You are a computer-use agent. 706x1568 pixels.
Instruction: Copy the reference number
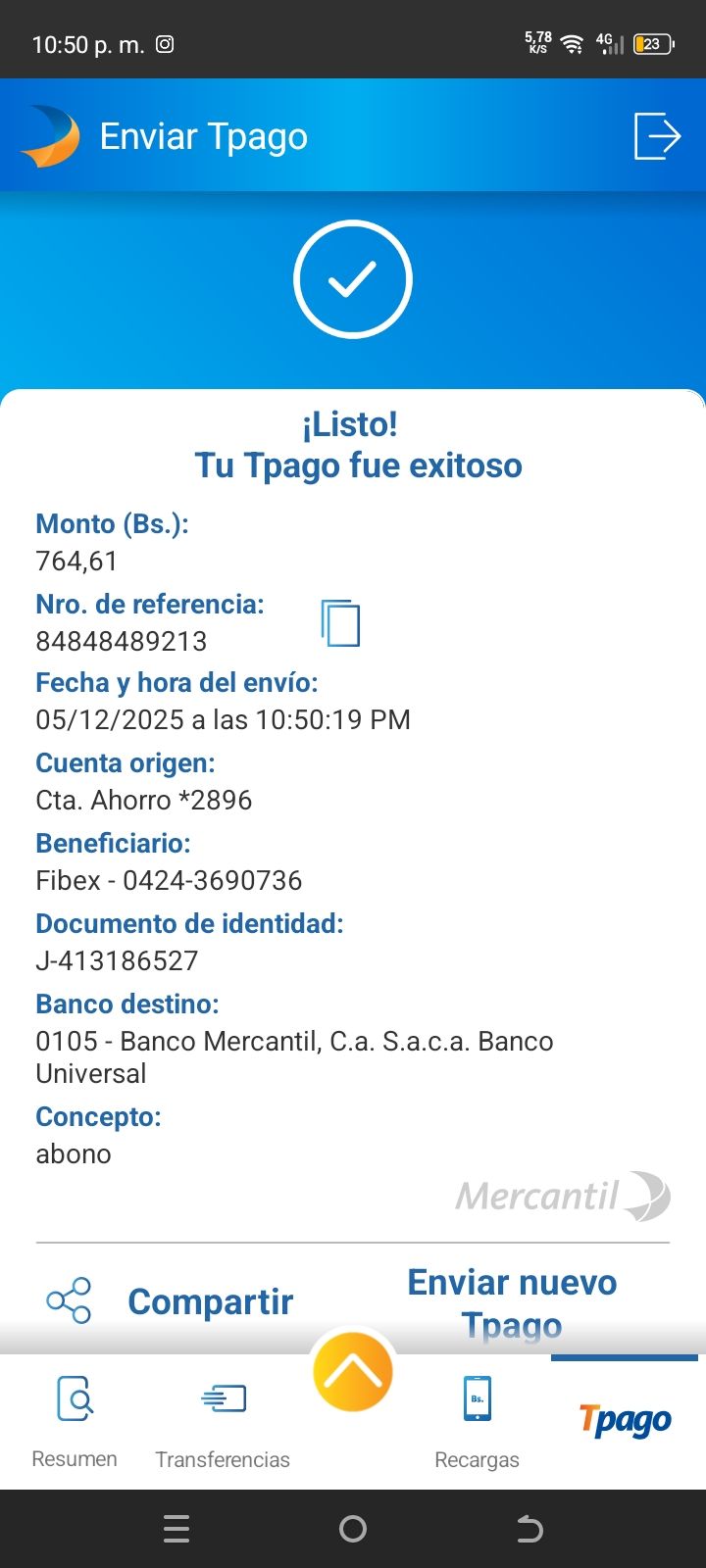340,623
